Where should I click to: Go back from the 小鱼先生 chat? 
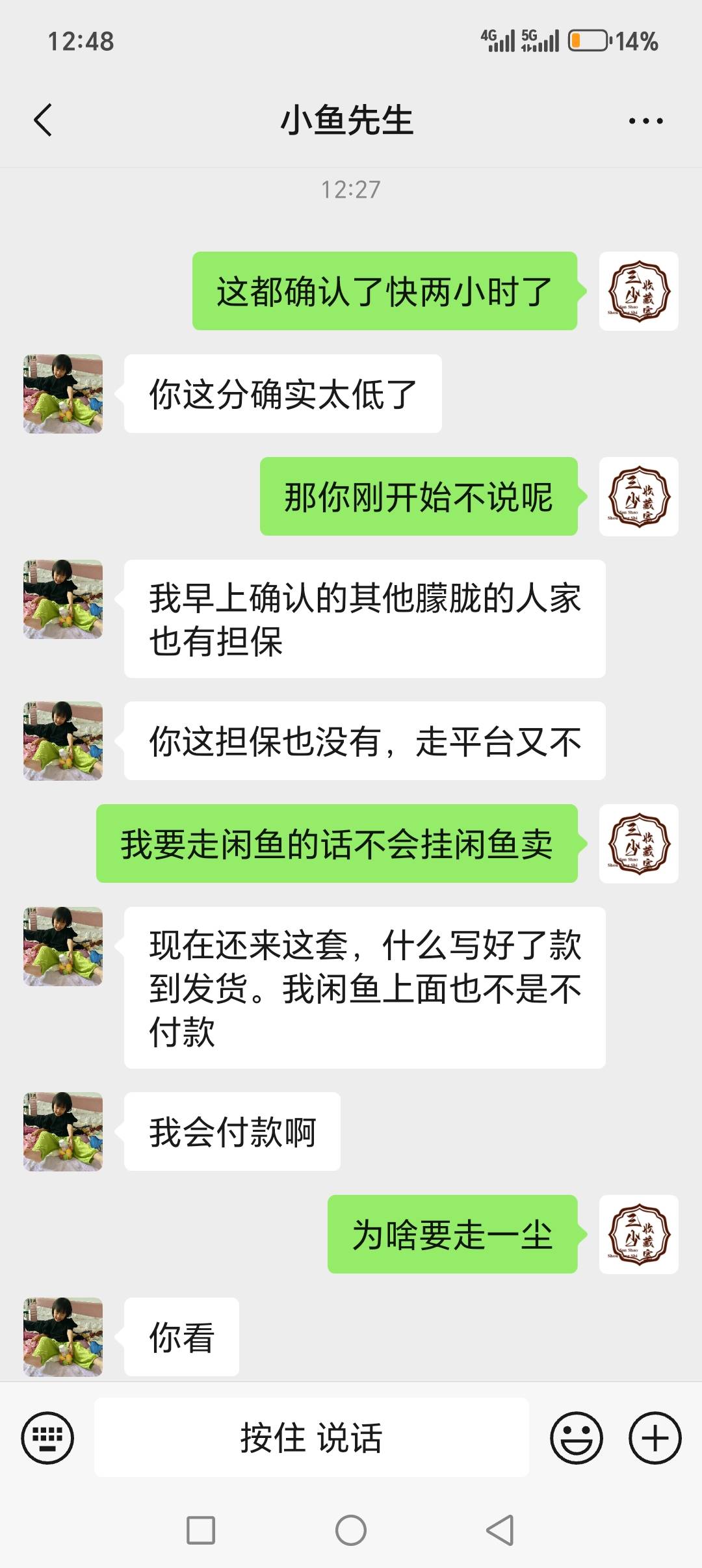click(x=43, y=120)
